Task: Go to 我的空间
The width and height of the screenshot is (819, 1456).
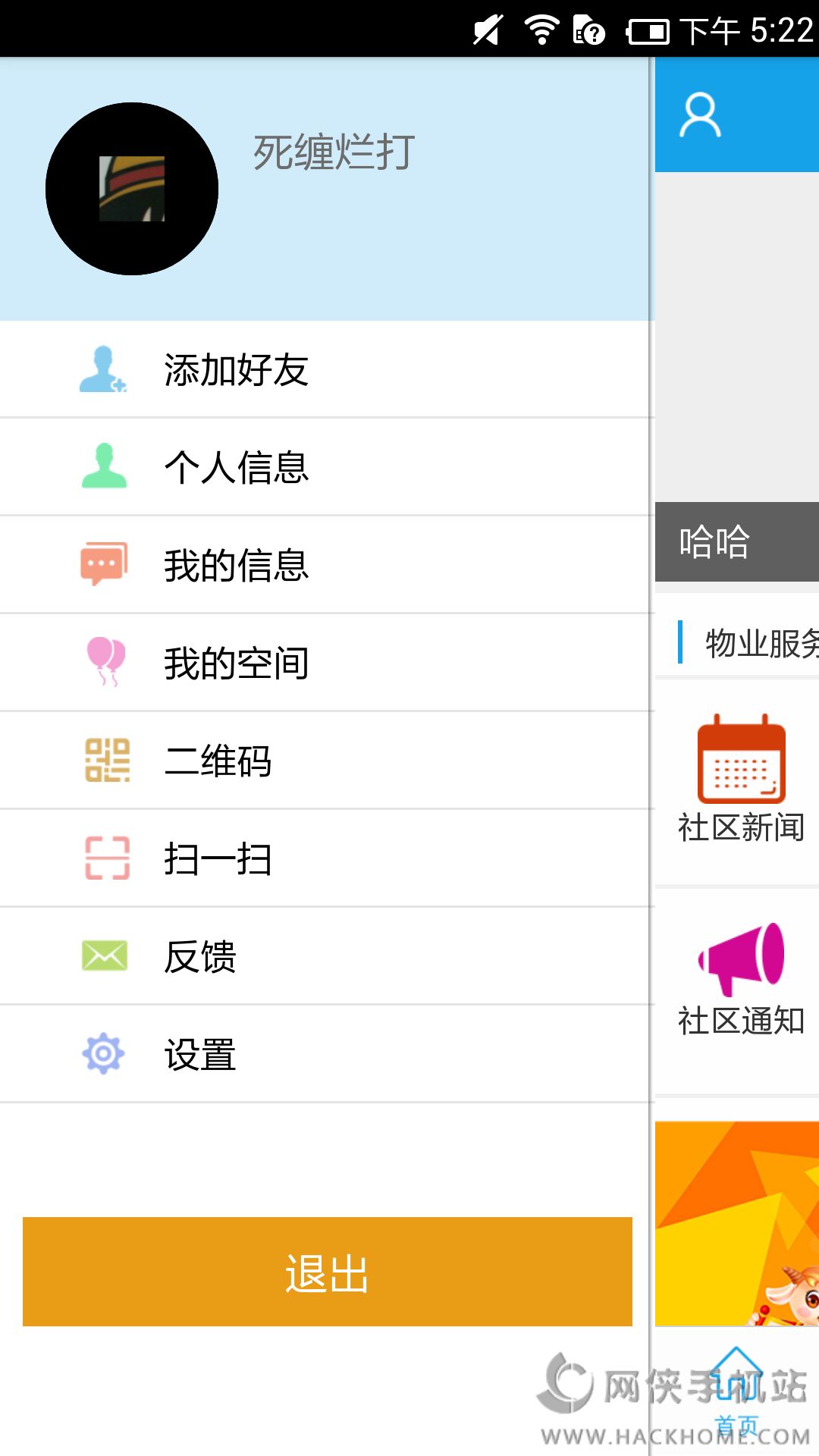Action: tap(326, 663)
